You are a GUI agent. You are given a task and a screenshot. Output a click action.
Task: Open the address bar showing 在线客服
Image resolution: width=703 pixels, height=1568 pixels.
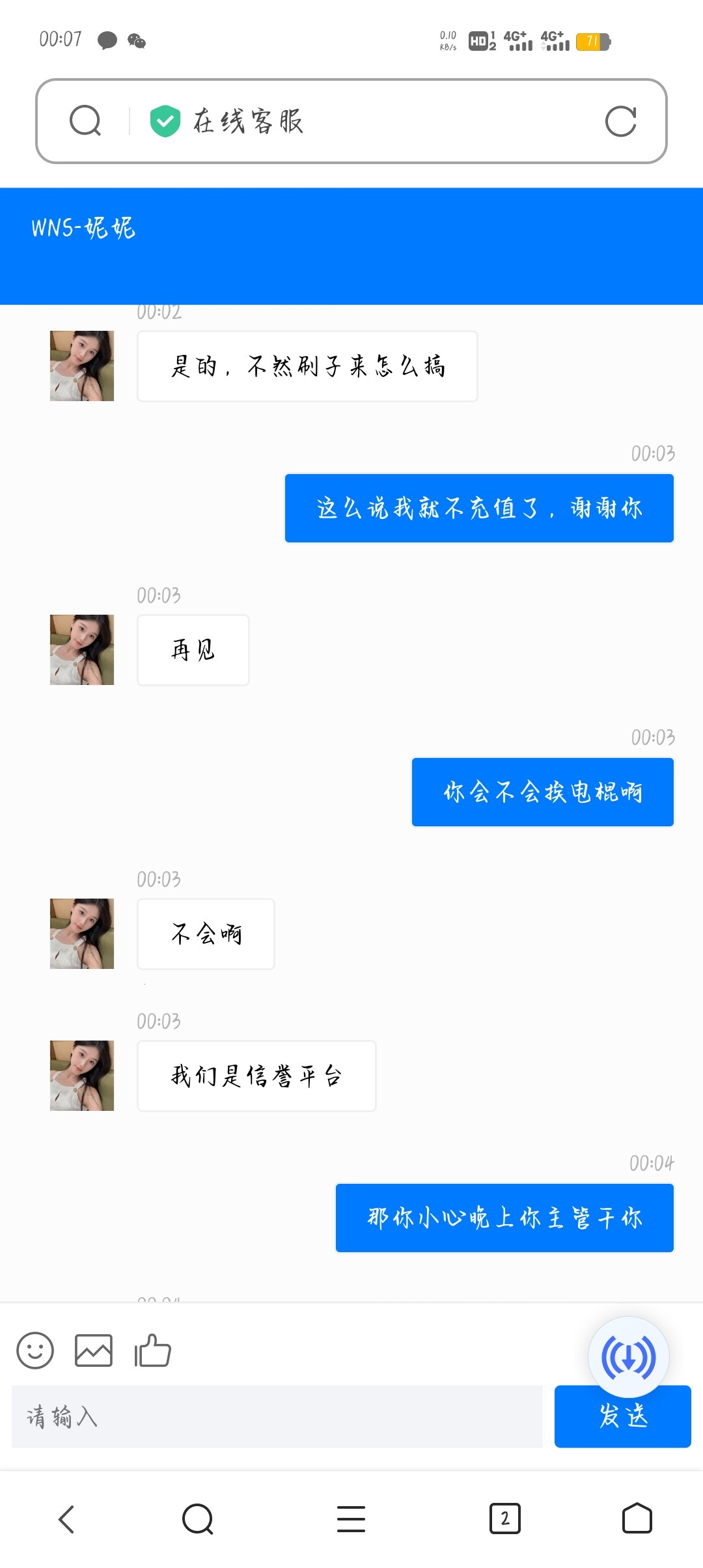[365, 122]
